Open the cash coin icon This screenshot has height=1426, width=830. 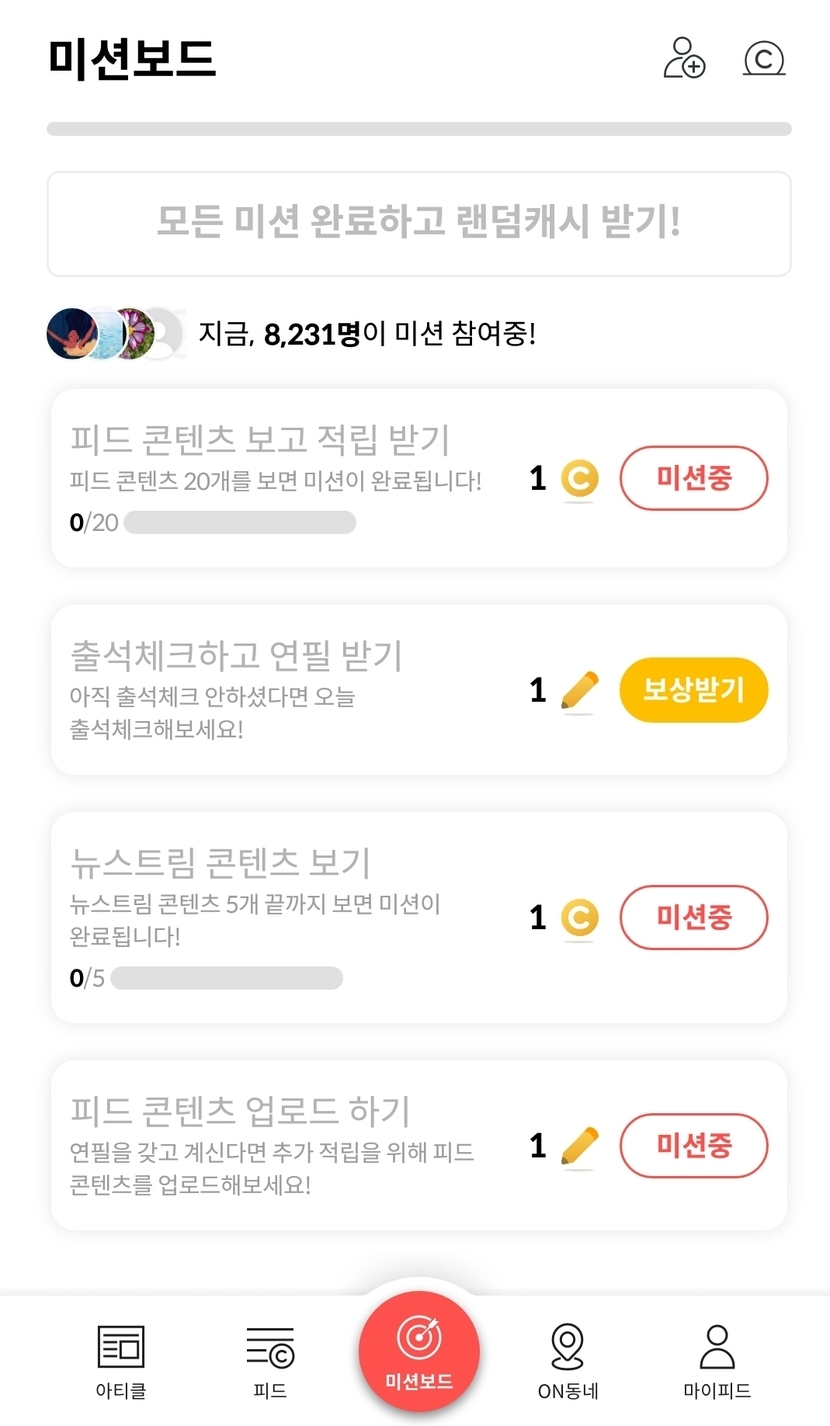point(764,59)
